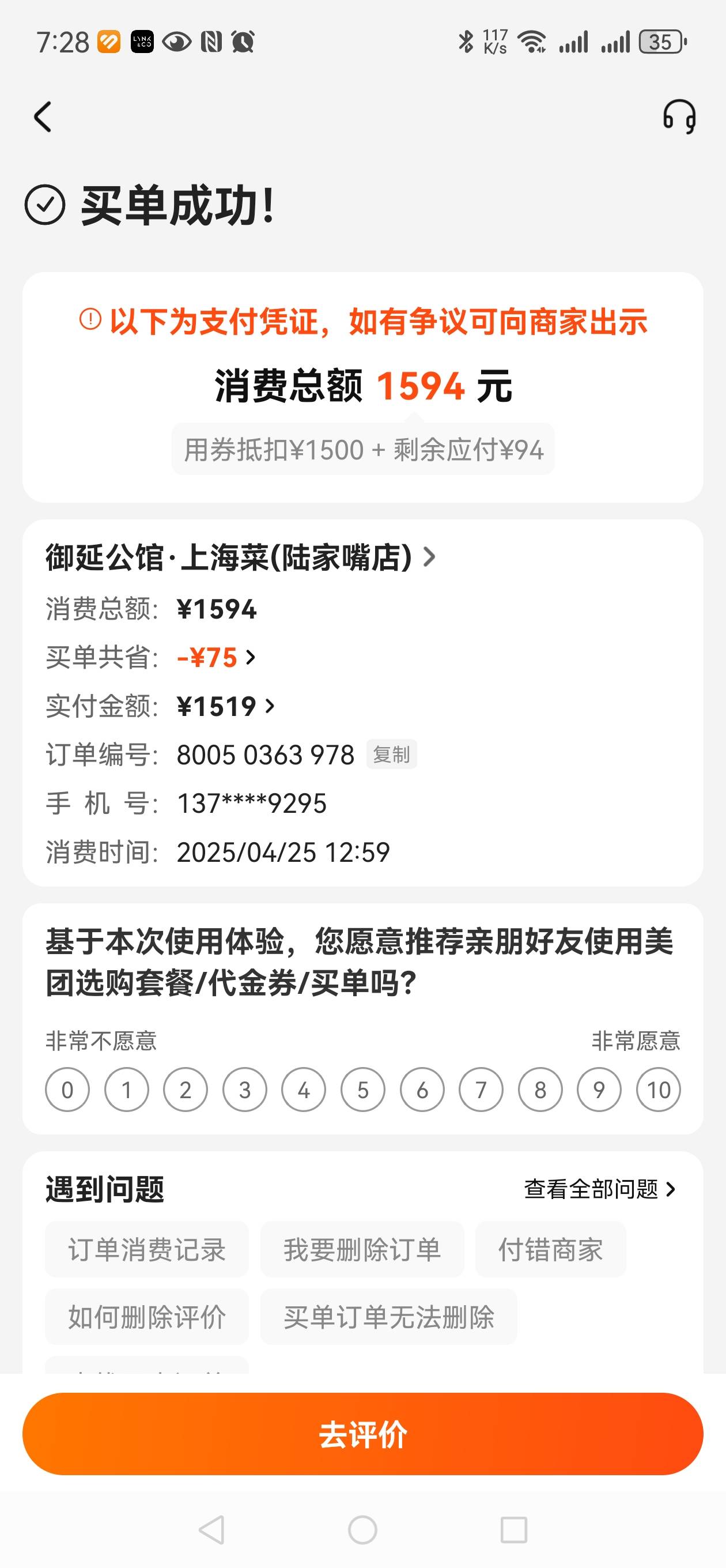726x1568 pixels.
Task: Go back using the top-left arrow
Action: tap(43, 117)
